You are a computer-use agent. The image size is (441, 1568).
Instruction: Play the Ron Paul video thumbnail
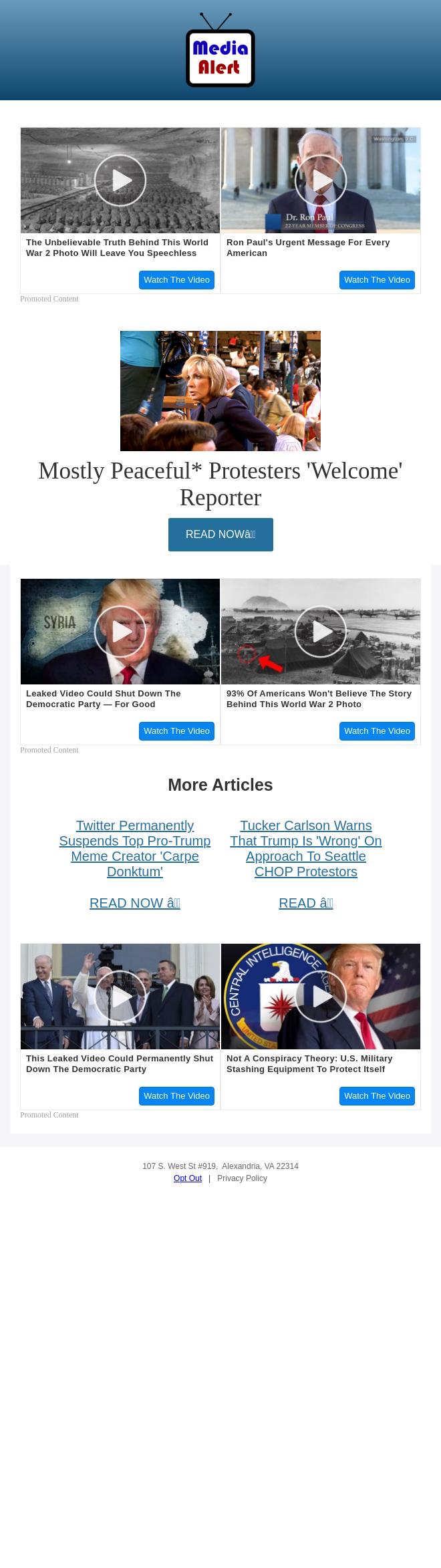tap(321, 180)
